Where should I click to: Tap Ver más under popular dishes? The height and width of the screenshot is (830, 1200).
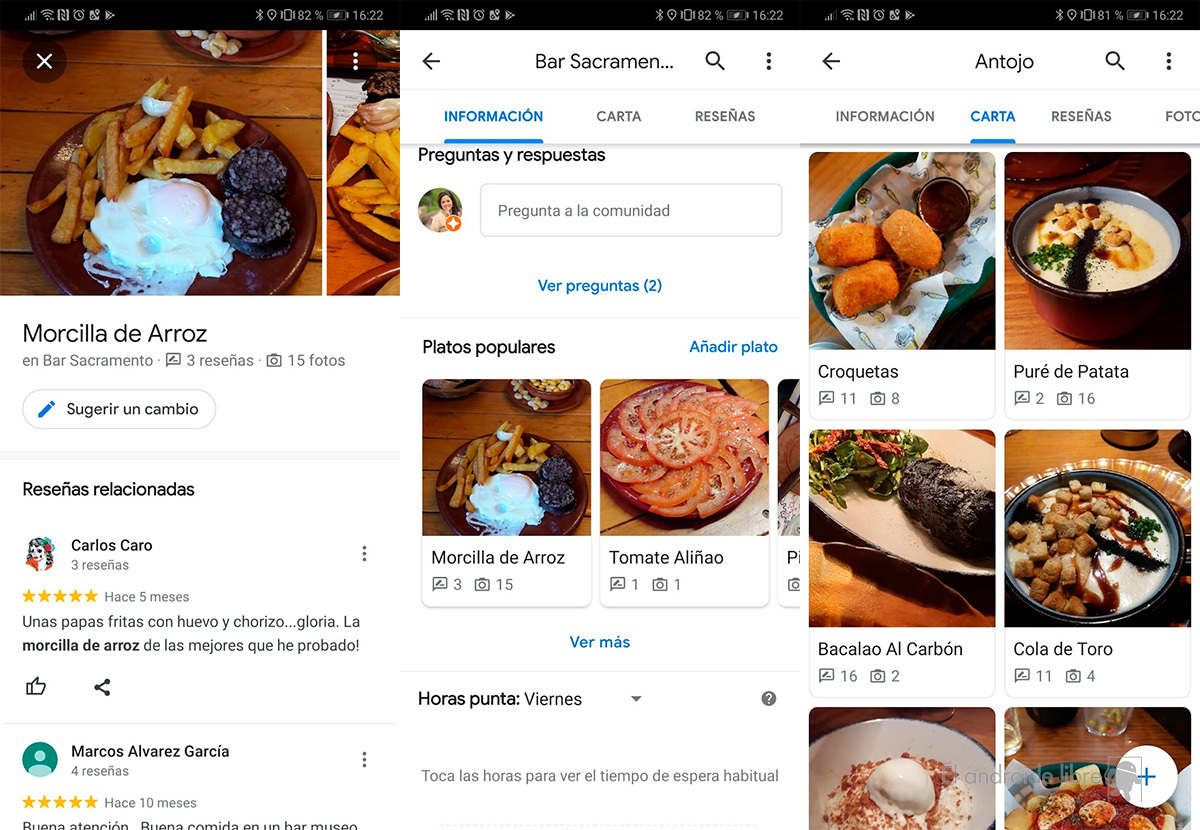pos(599,642)
